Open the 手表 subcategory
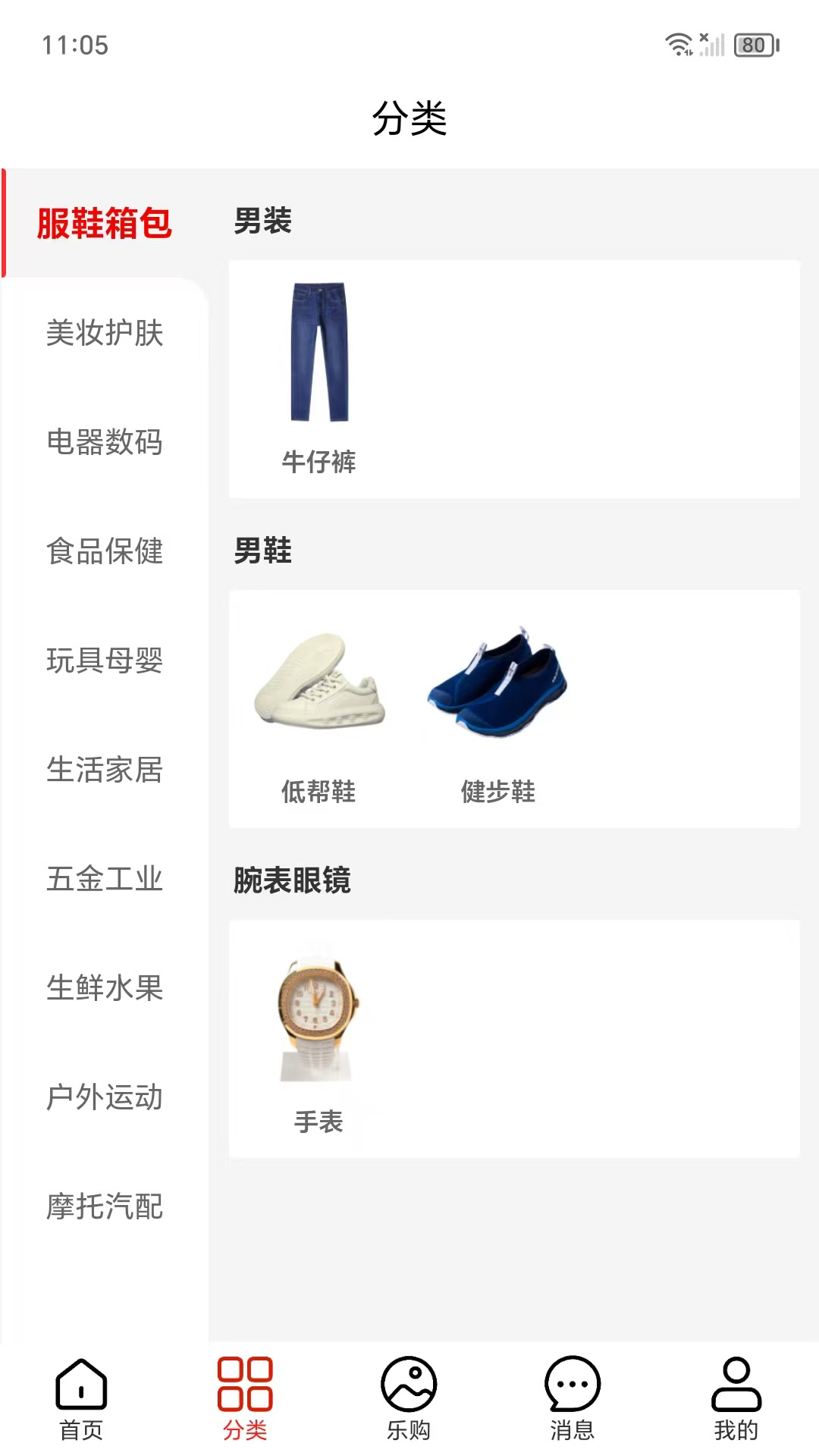819x1456 pixels. (x=318, y=1039)
